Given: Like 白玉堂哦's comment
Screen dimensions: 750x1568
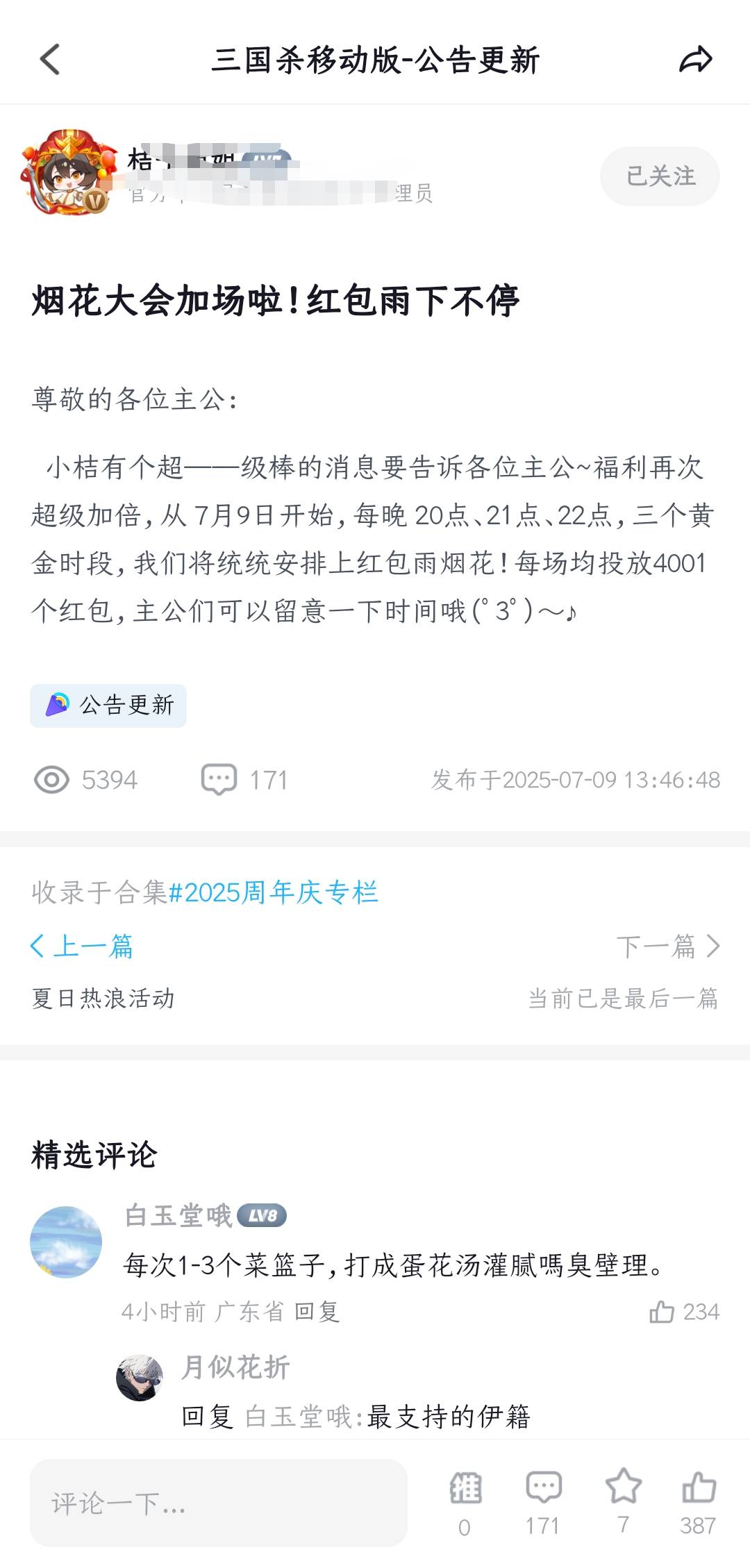Looking at the screenshot, I should pyautogui.click(x=662, y=1312).
